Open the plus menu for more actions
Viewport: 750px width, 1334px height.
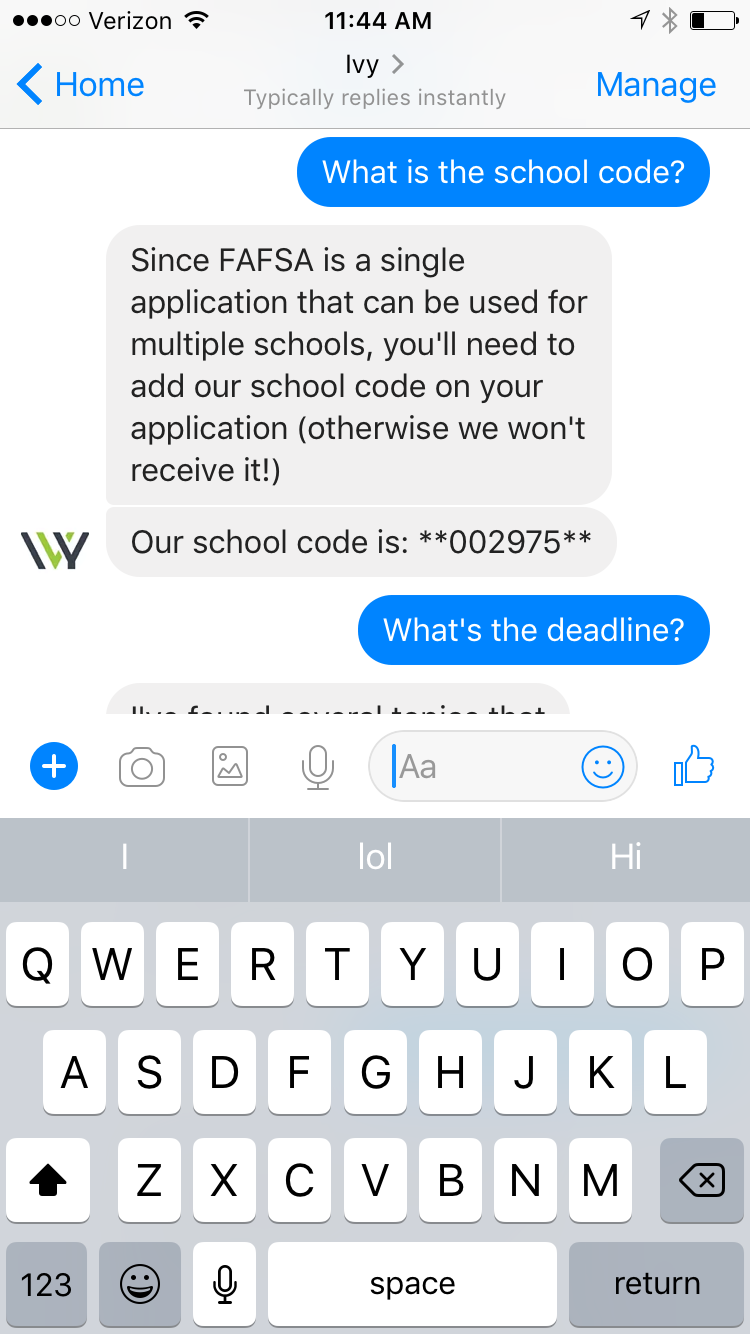click(x=54, y=767)
